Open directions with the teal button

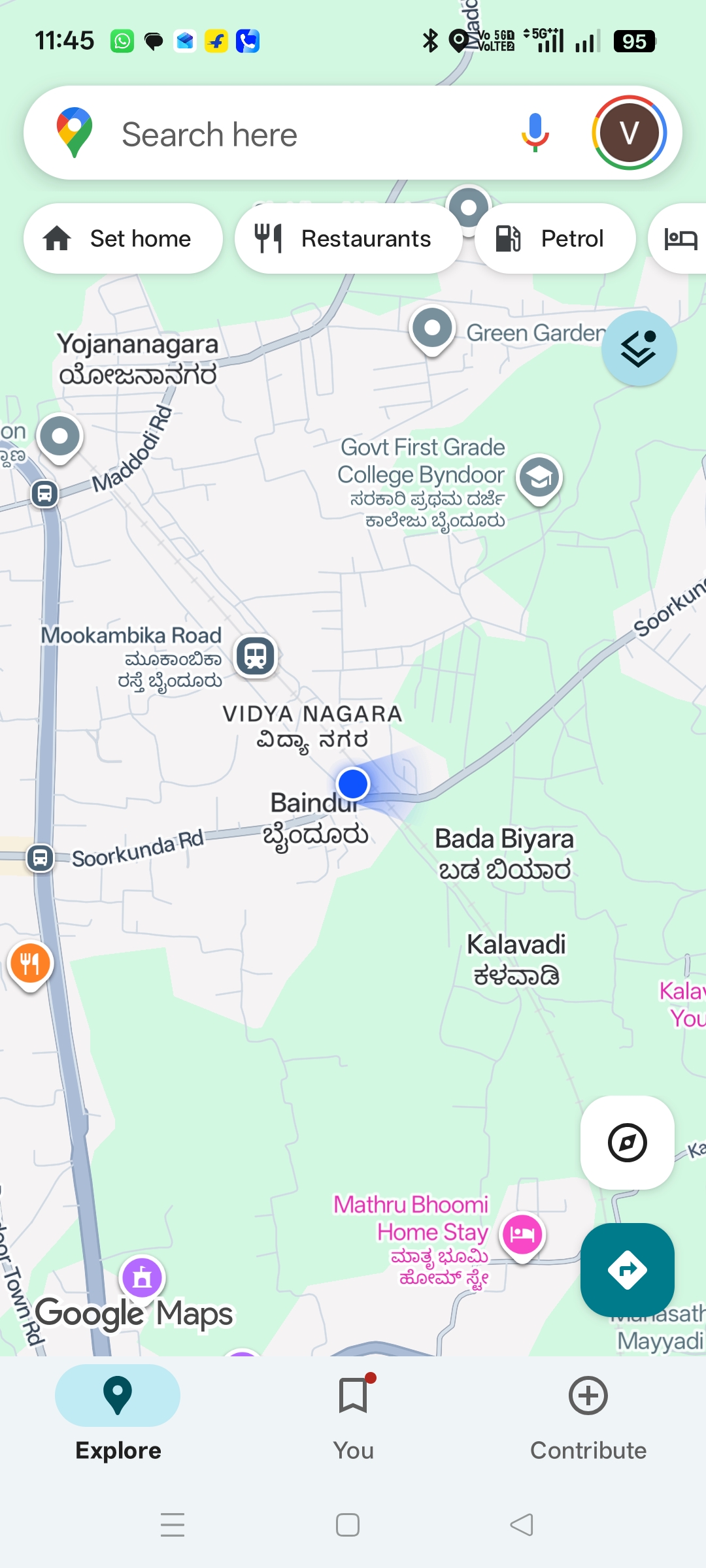coord(627,1269)
